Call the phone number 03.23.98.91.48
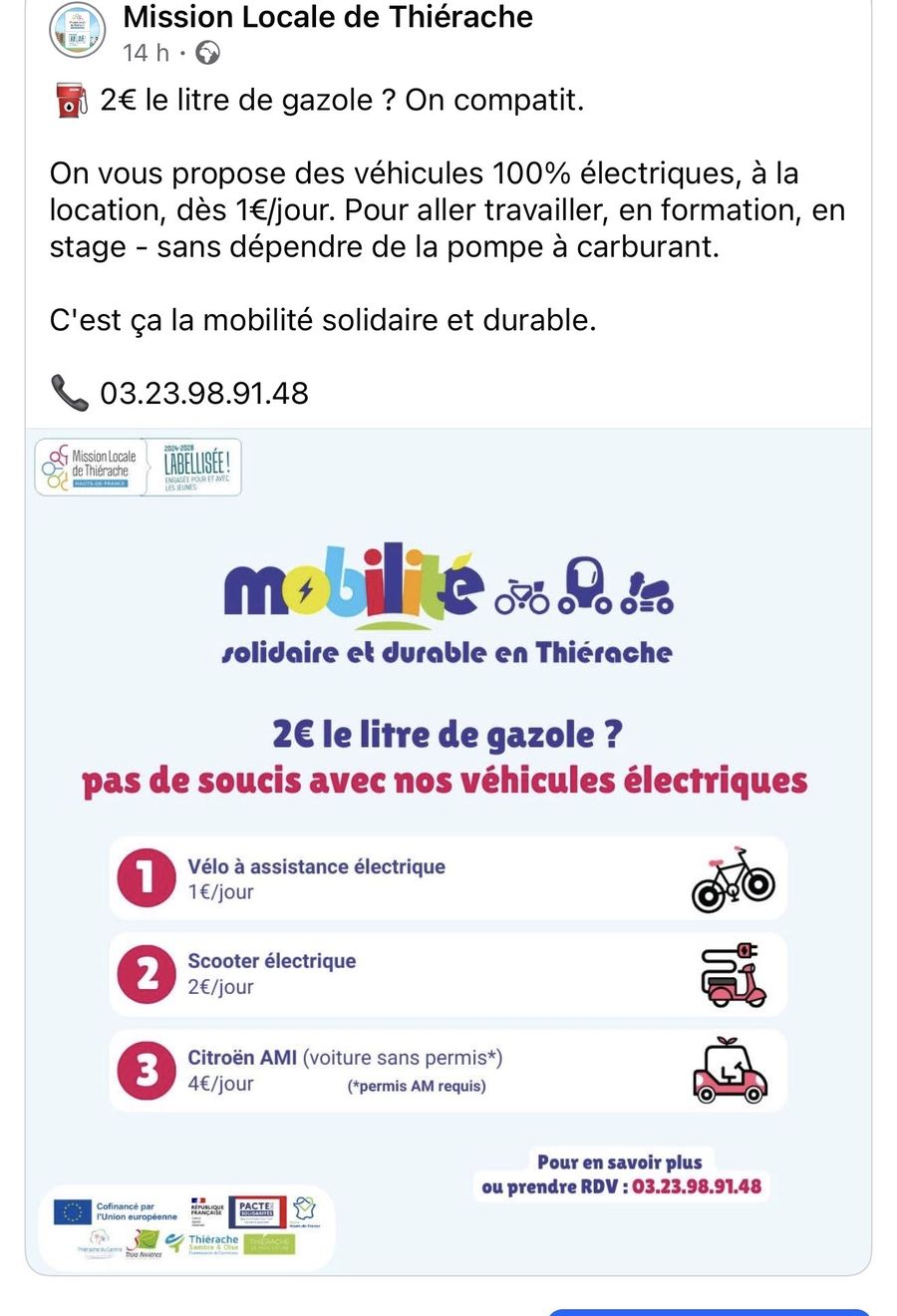The image size is (897, 1316). [x=204, y=393]
